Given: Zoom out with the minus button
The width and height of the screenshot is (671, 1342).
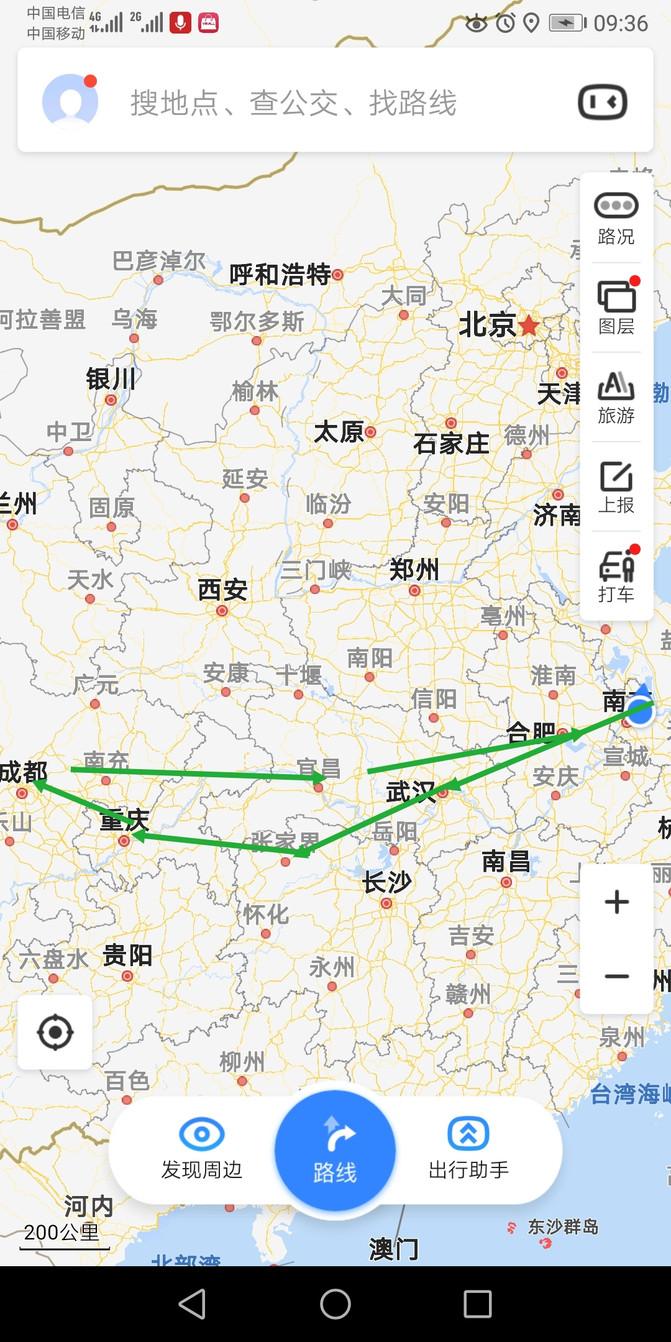Looking at the screenshot, I should coord(616,977).
